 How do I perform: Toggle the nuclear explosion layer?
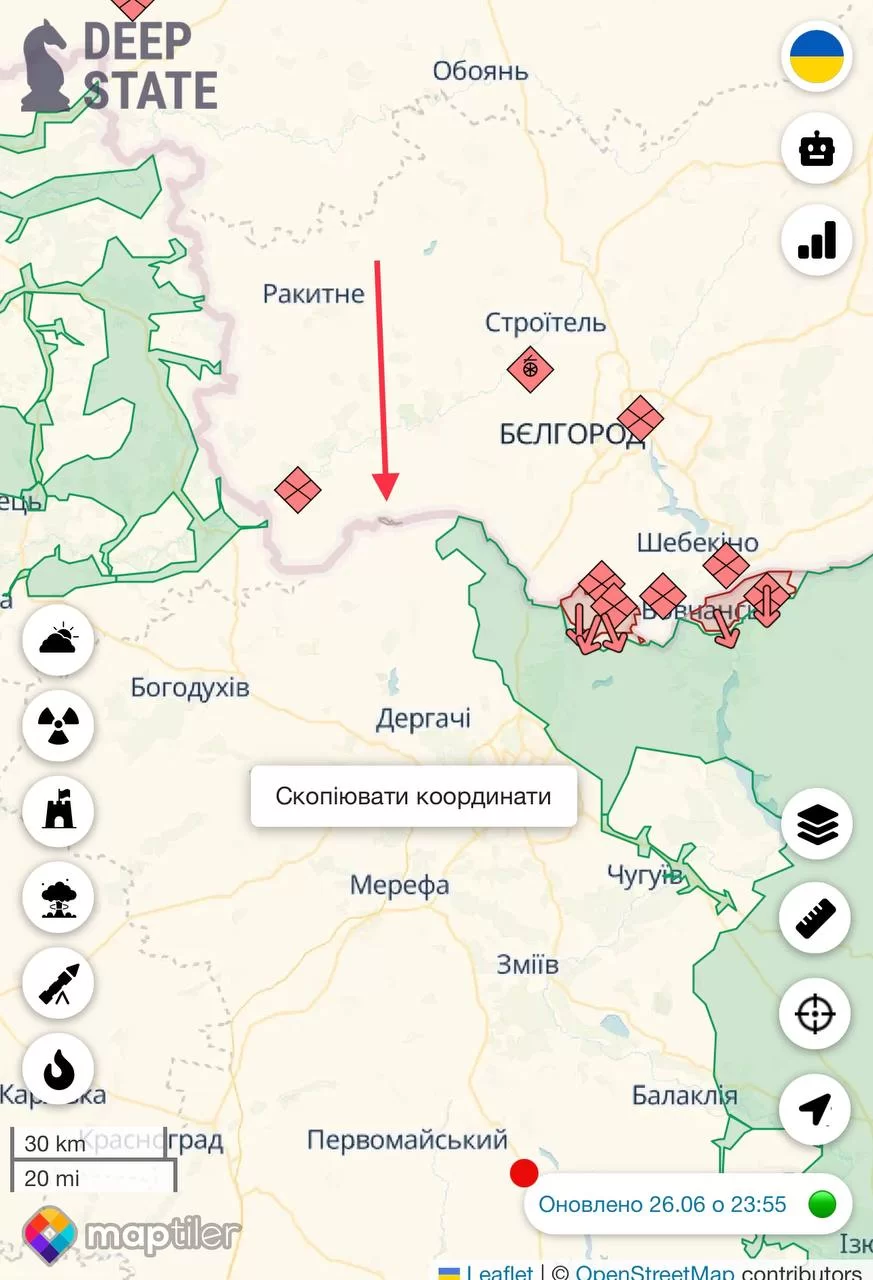pos(58,898)
